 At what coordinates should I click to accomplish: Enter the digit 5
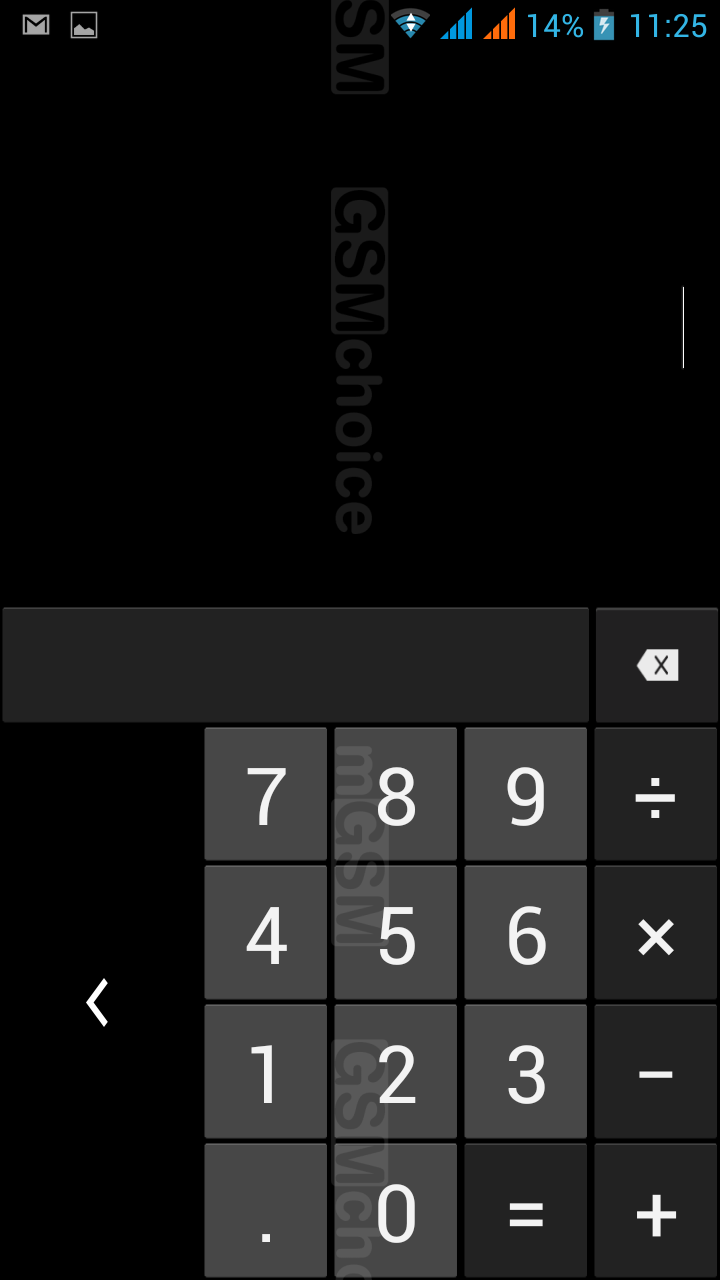tap(396, 933)
